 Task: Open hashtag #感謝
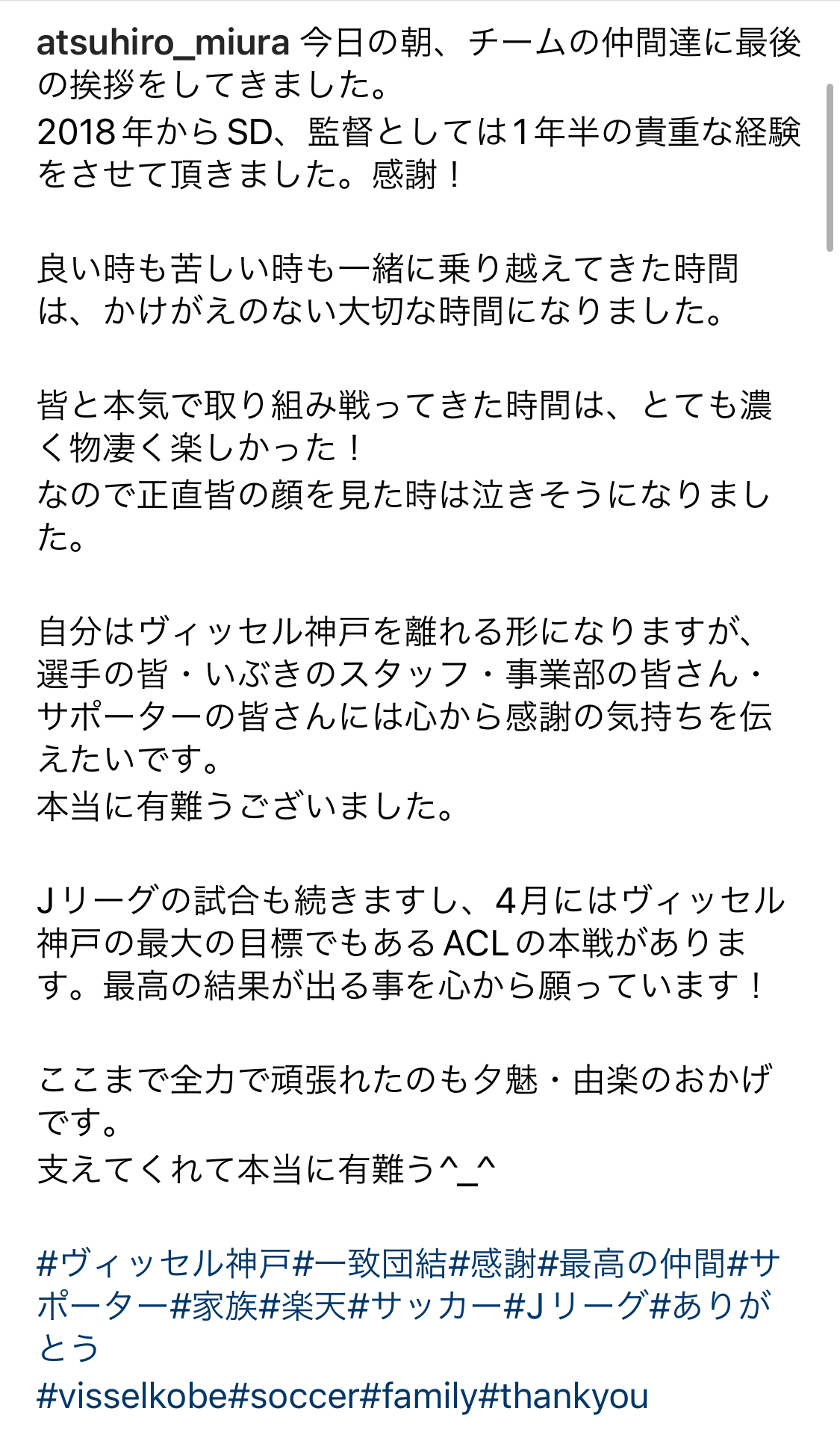(x=493, y=1263)
